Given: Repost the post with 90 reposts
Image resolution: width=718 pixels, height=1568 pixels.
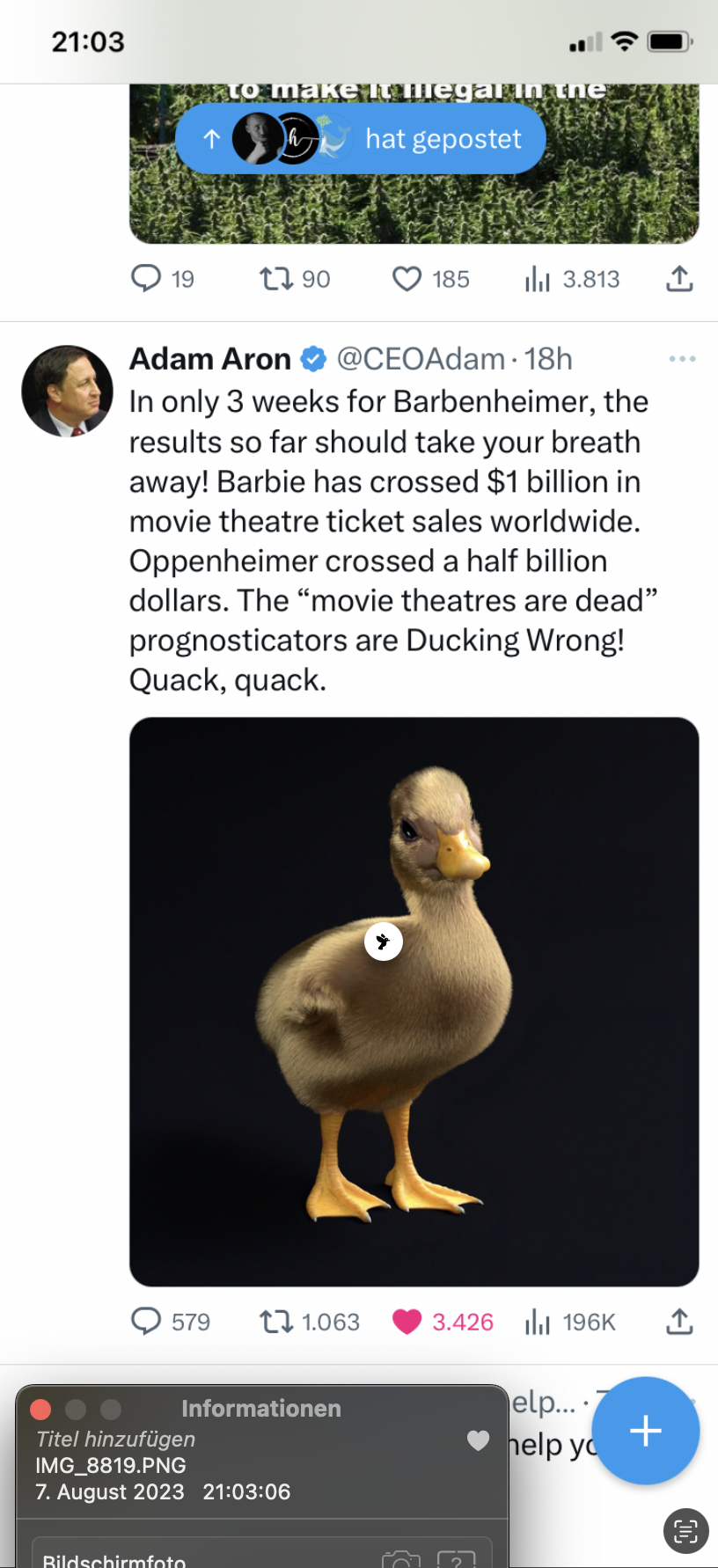Looking at the screenshot, I should (276, 279).
